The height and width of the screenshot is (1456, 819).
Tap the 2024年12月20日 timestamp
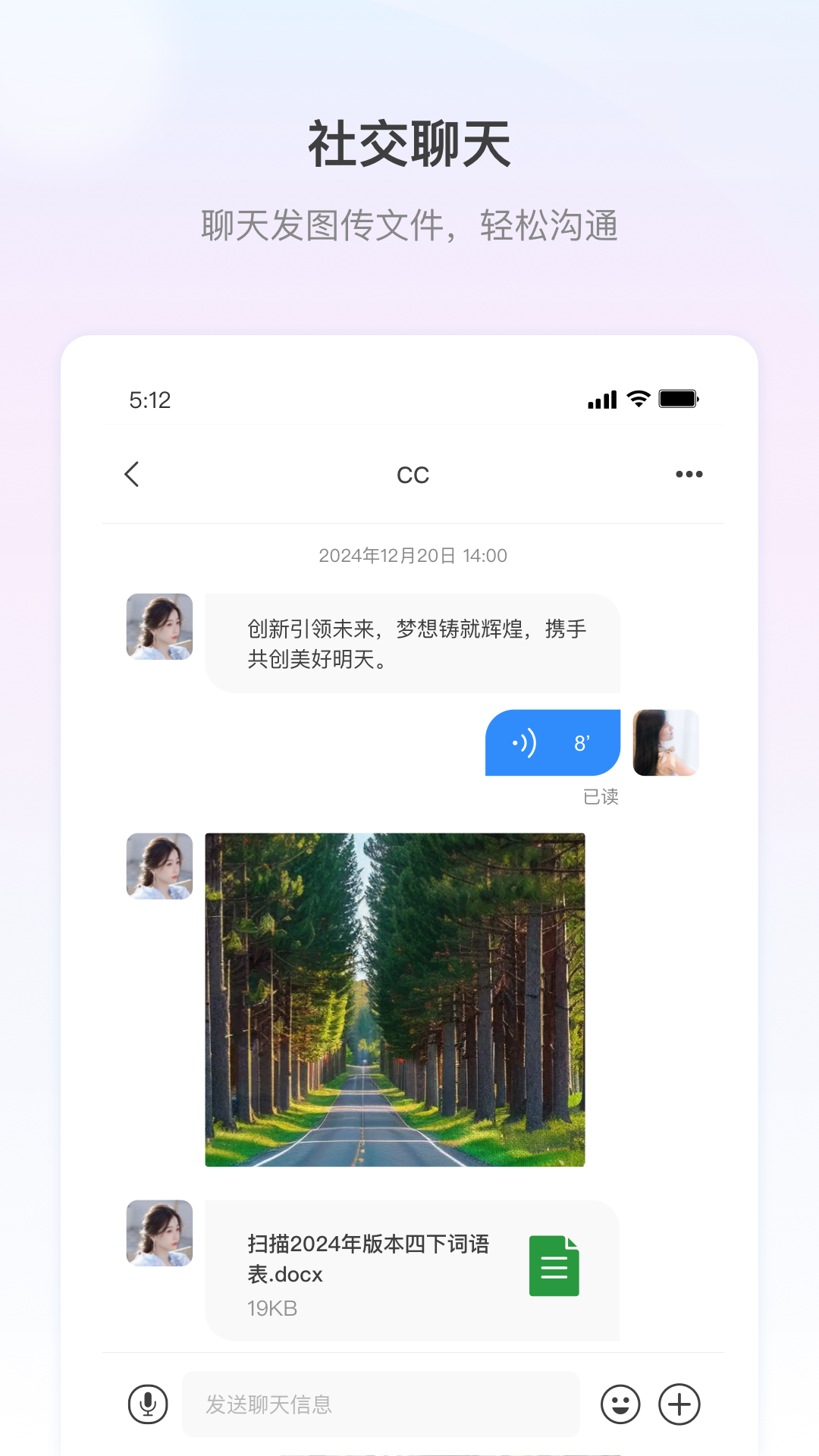[x=413, y=556]
